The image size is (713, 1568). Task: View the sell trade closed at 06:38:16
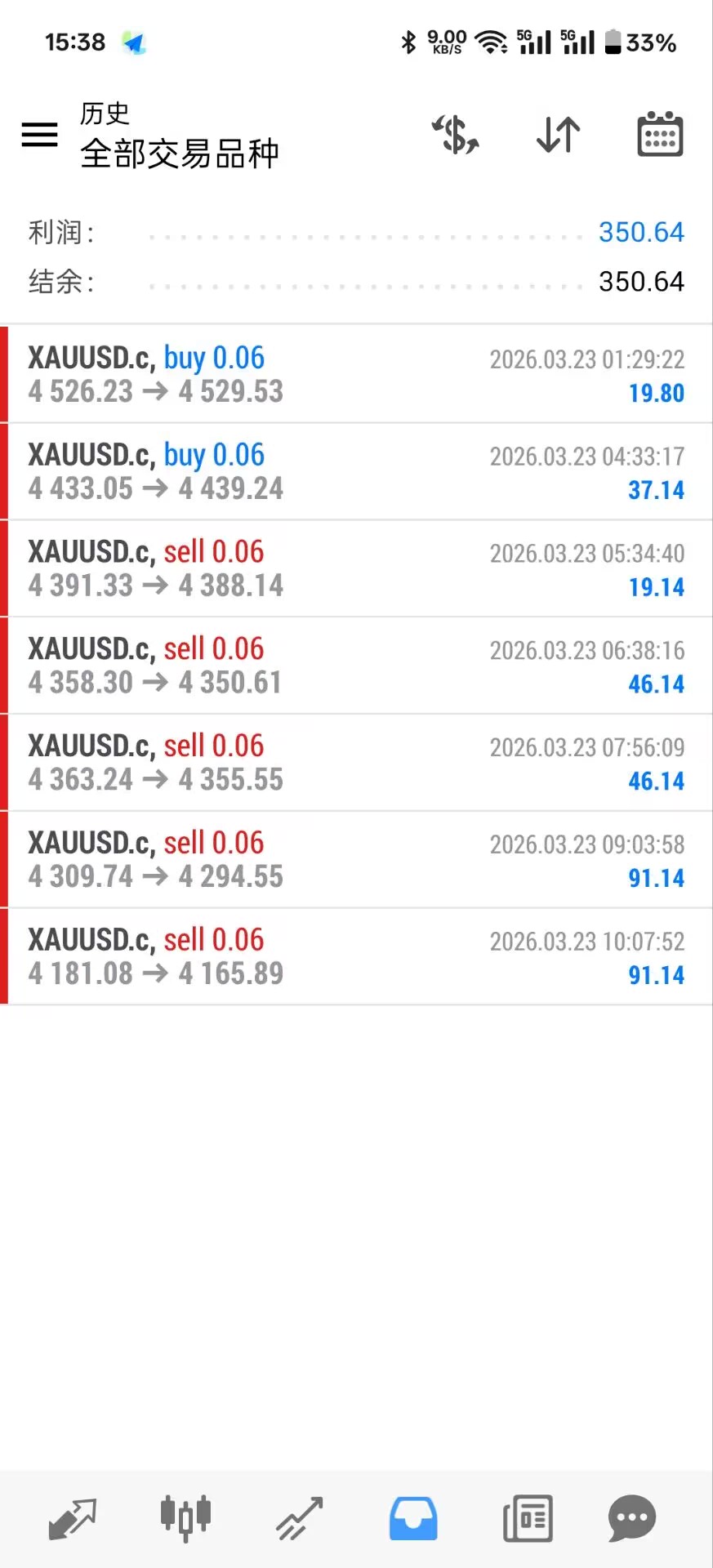coord(356,666)
